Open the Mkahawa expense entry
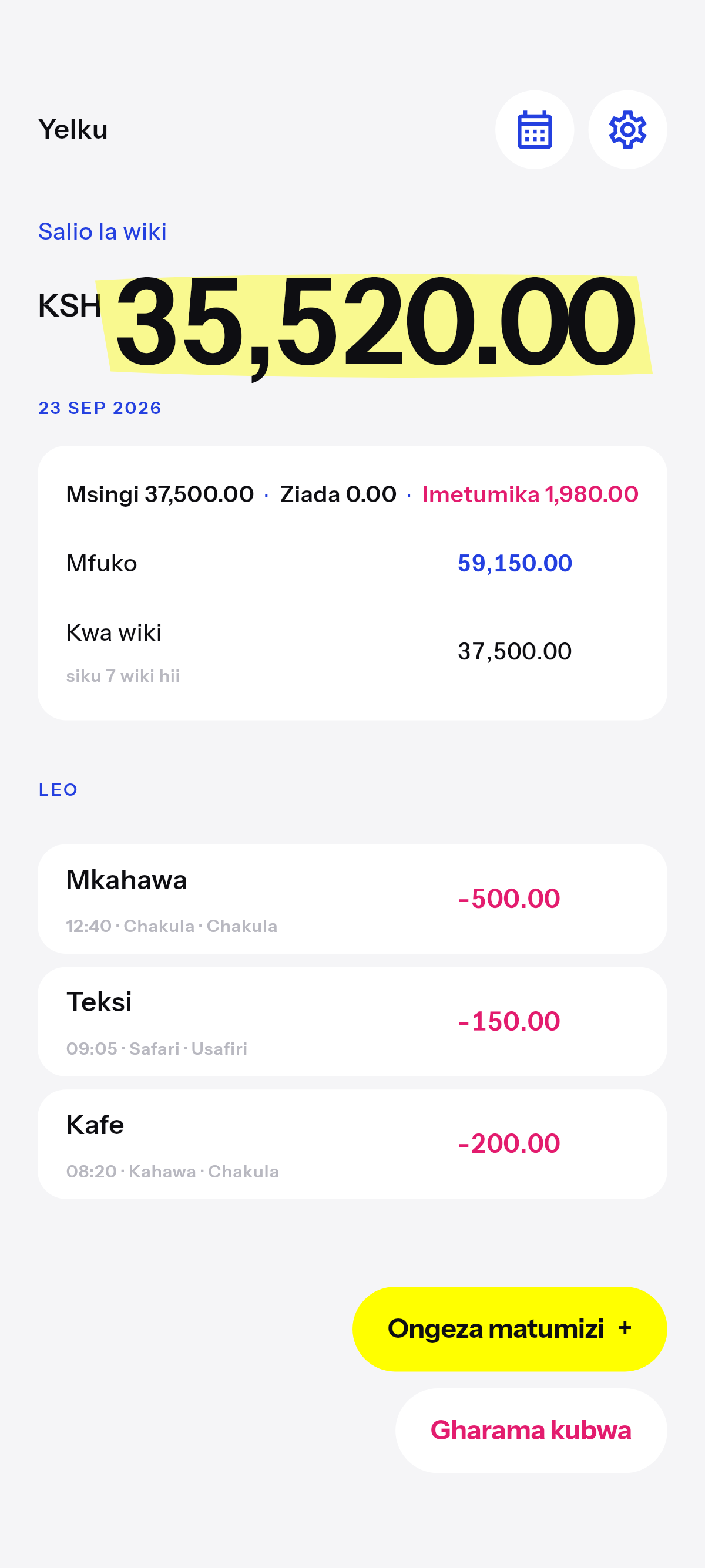 tap(352, 899)
